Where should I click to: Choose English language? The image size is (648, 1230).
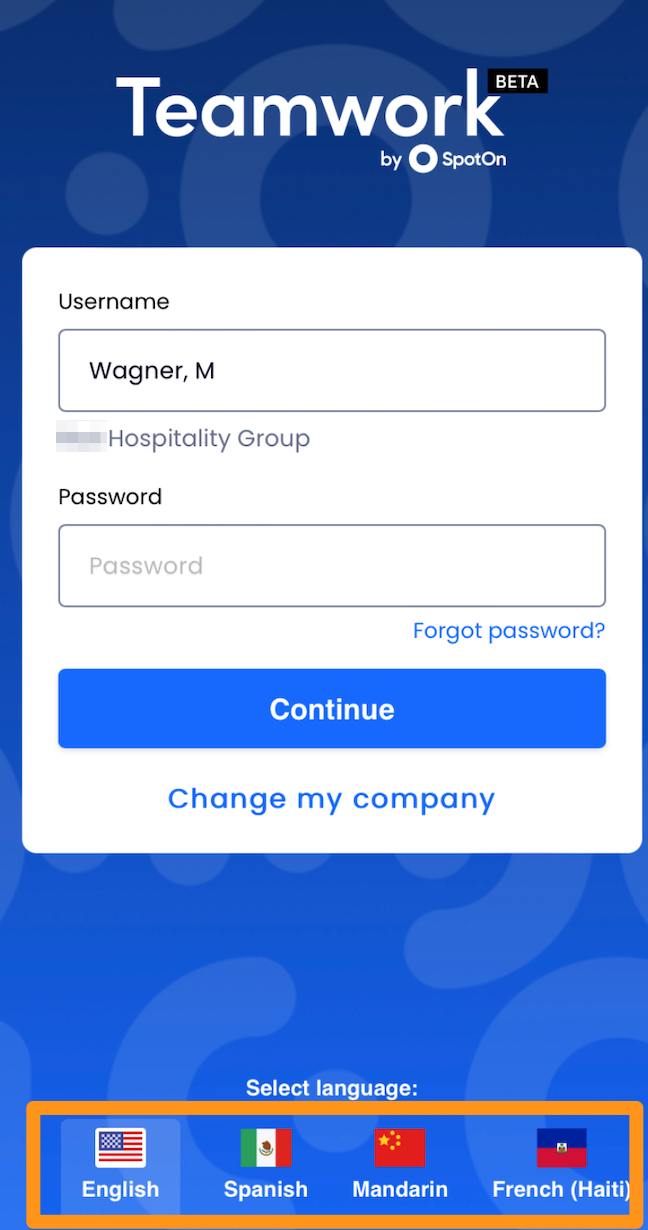pyautogui.click(x=120, y=1166)
